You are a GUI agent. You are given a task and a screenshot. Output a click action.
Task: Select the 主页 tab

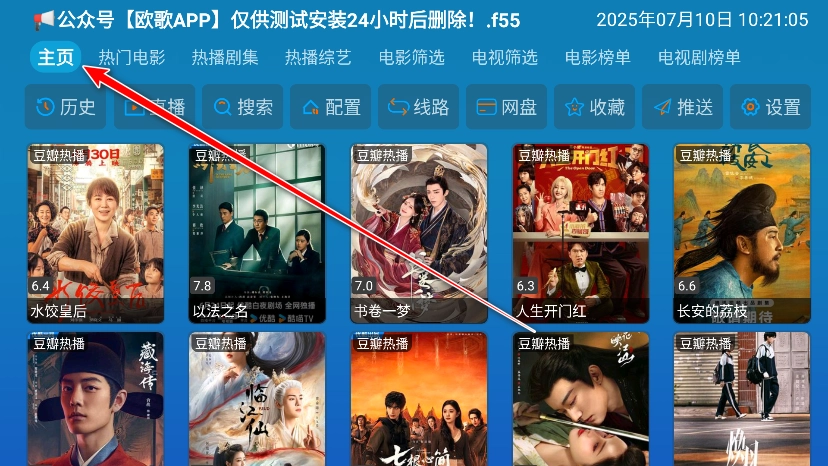(55, 57)
